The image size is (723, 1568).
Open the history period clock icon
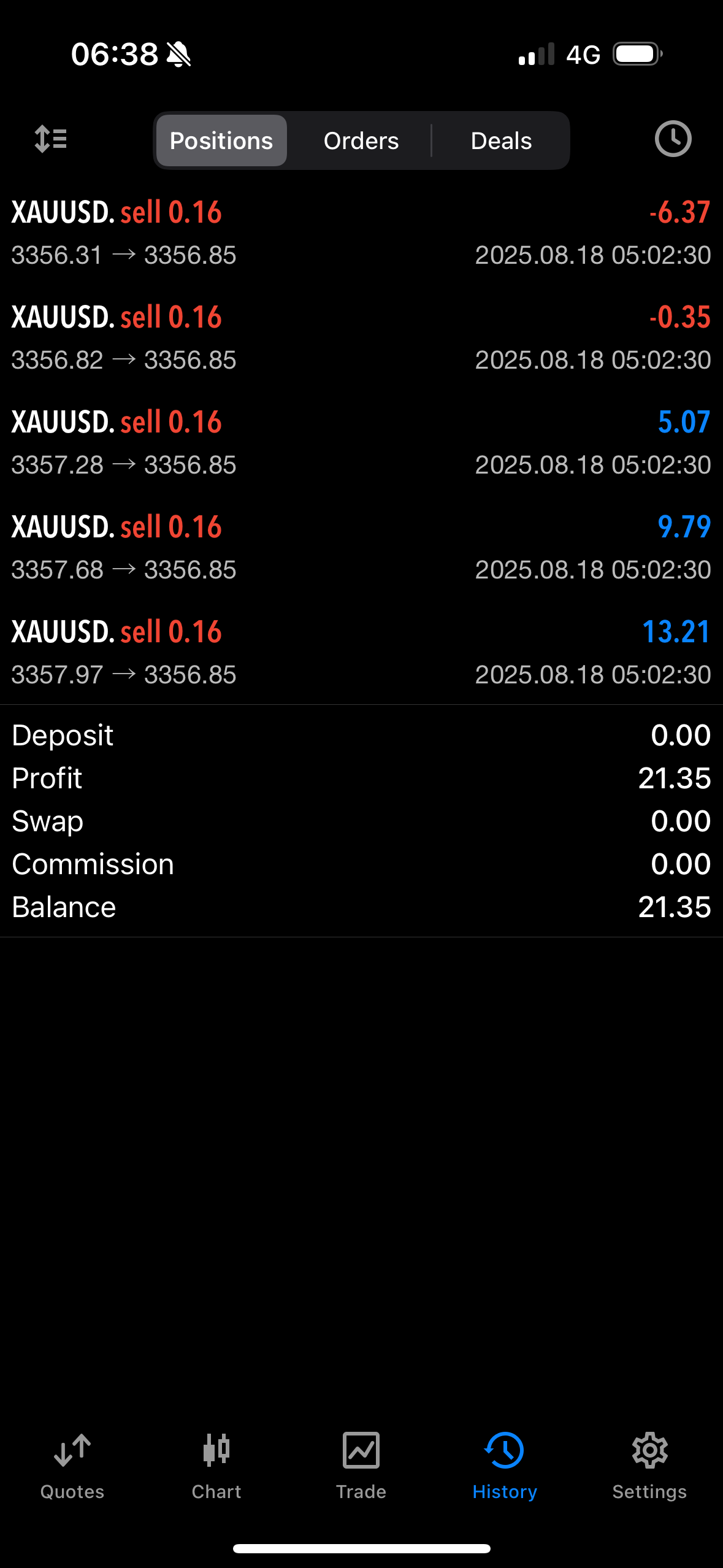pyautogui.click(x=673, y=139)
